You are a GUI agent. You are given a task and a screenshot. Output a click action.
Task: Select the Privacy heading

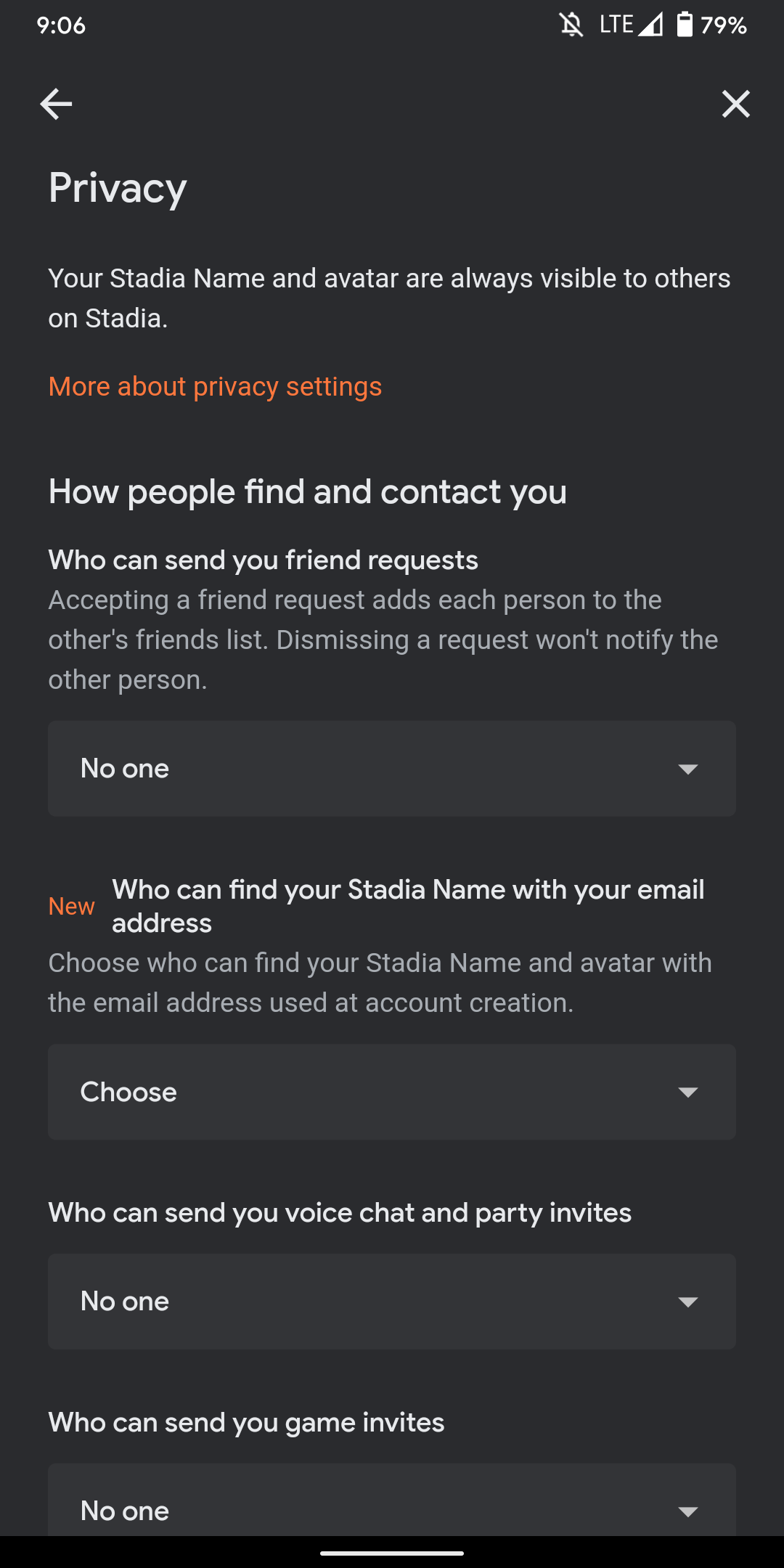point(117,187)
